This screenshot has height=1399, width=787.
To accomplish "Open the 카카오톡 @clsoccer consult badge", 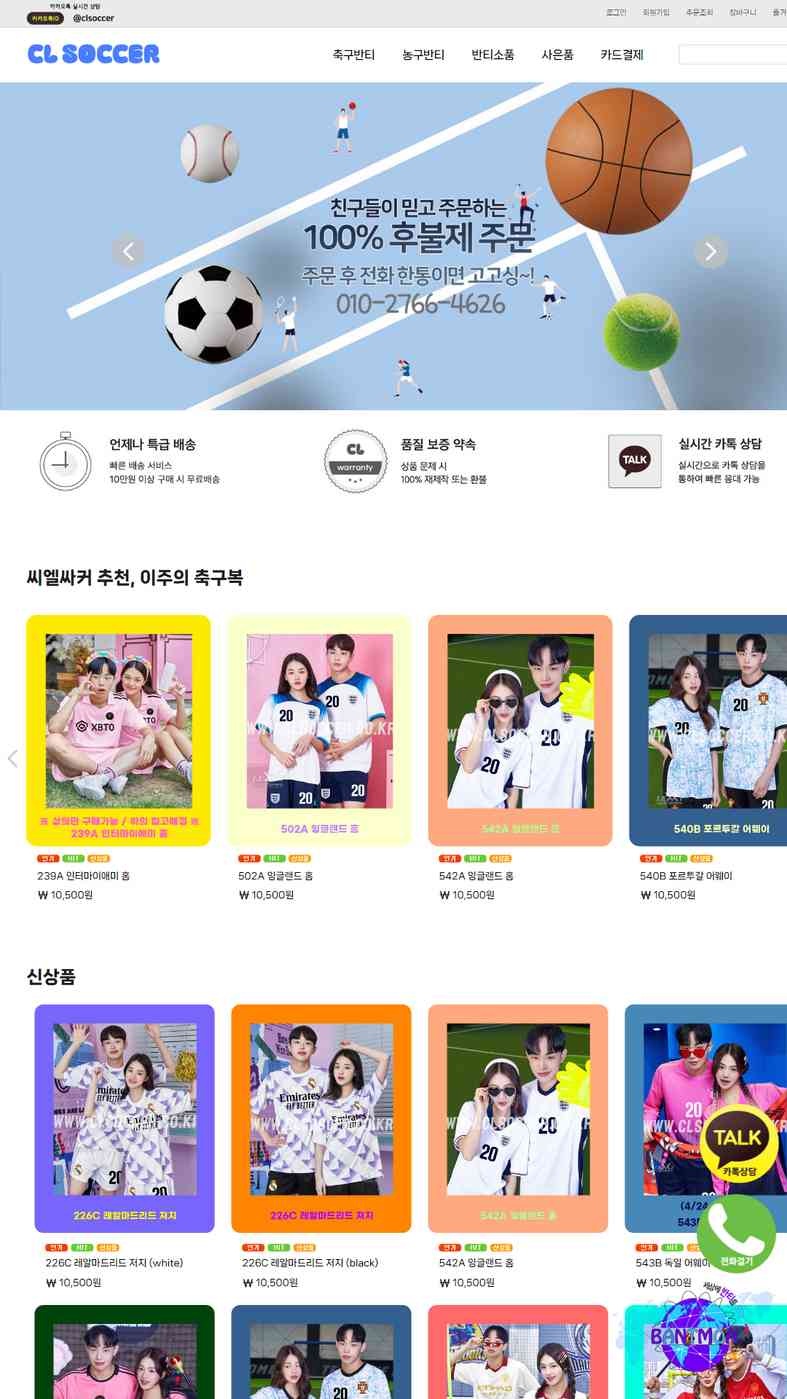I will [70, 18].
